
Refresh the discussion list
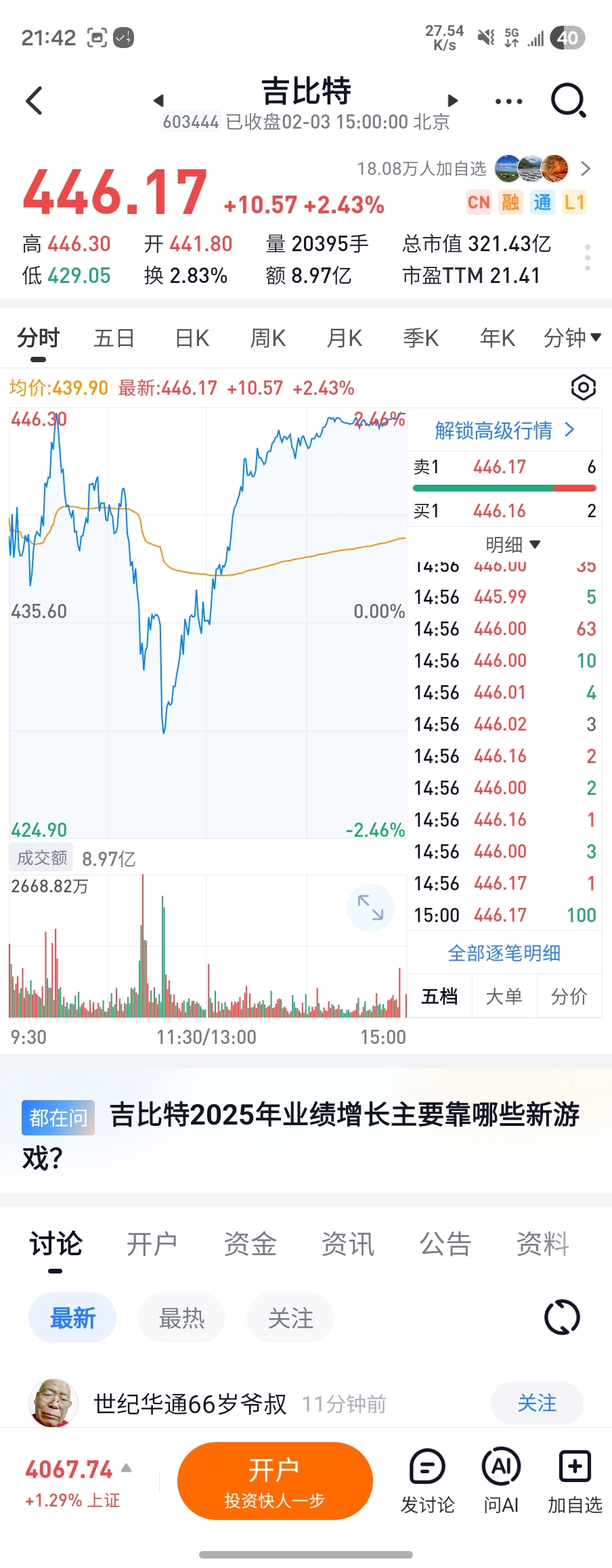[562, 1317]
